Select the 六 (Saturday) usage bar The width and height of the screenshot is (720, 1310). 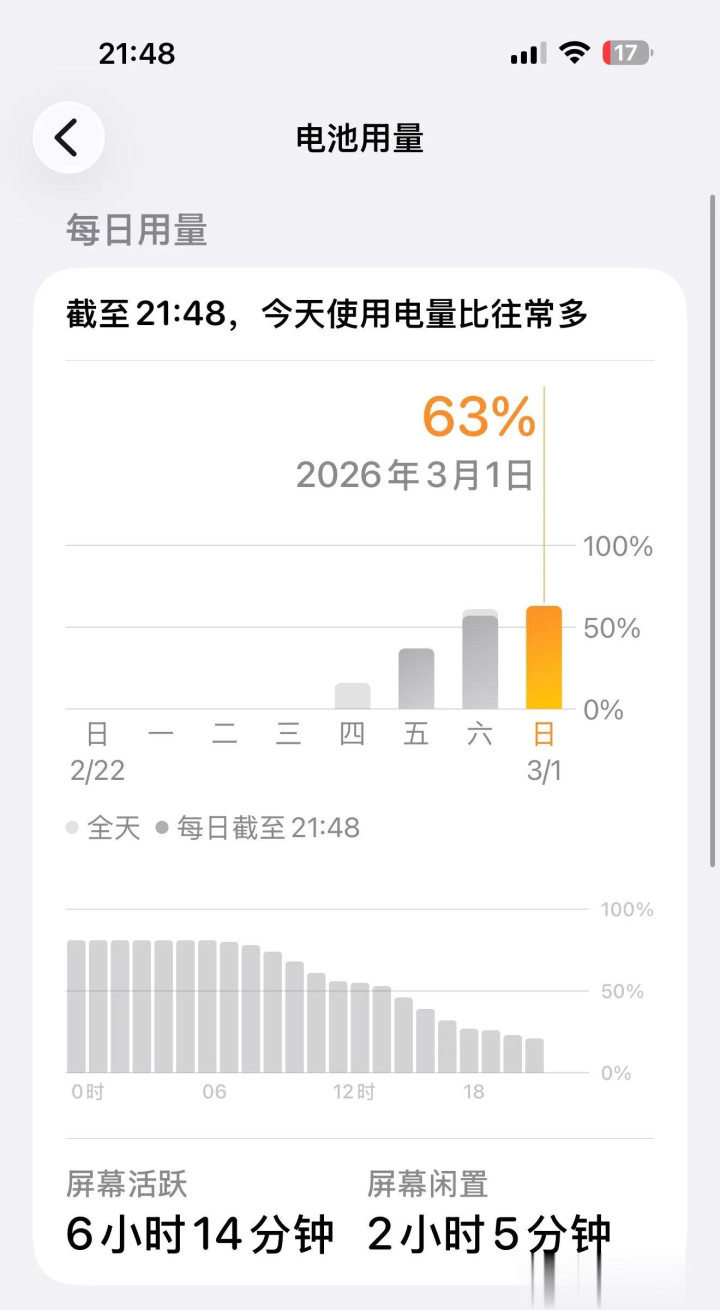tap(480, 661)
